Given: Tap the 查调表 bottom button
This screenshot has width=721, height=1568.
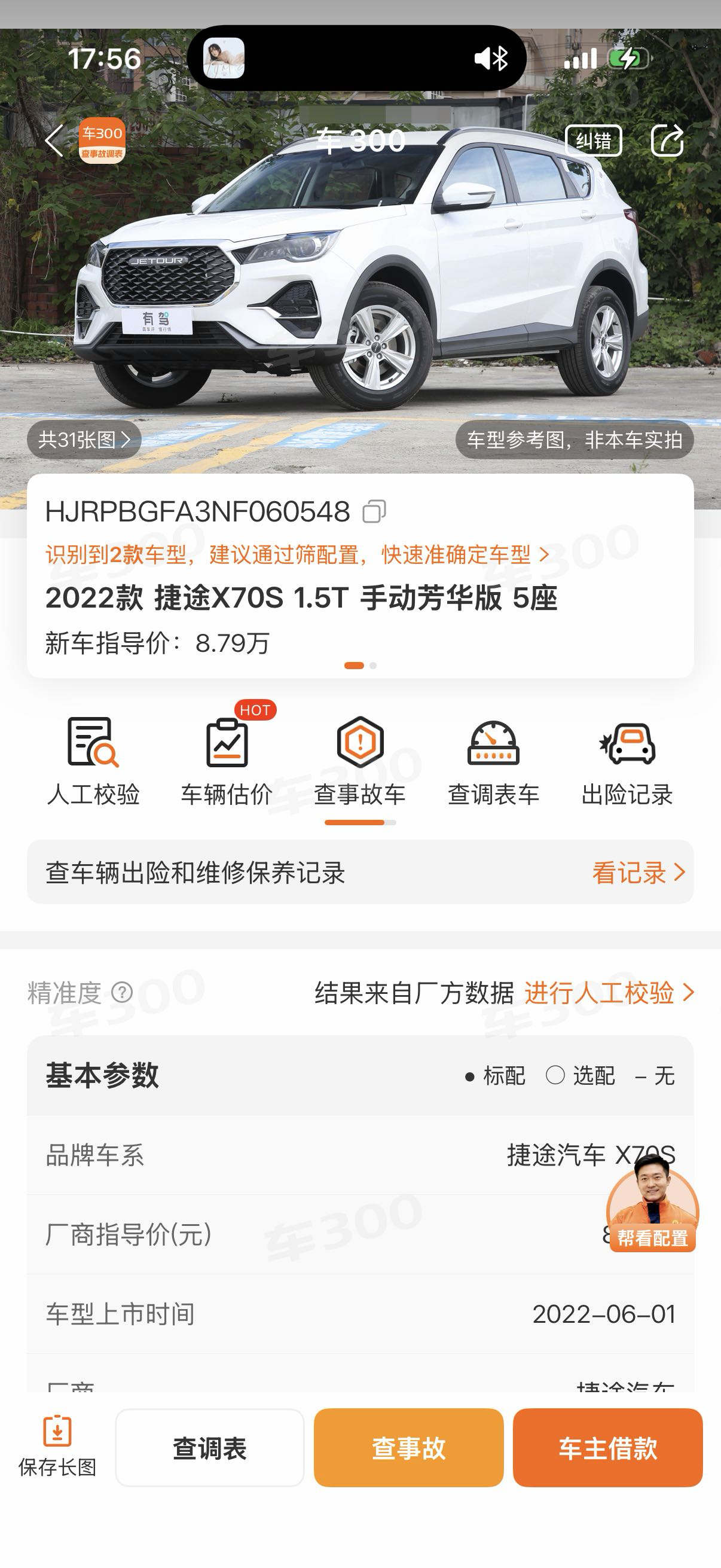Looking at the screenshot, I should pos(209,1447).
